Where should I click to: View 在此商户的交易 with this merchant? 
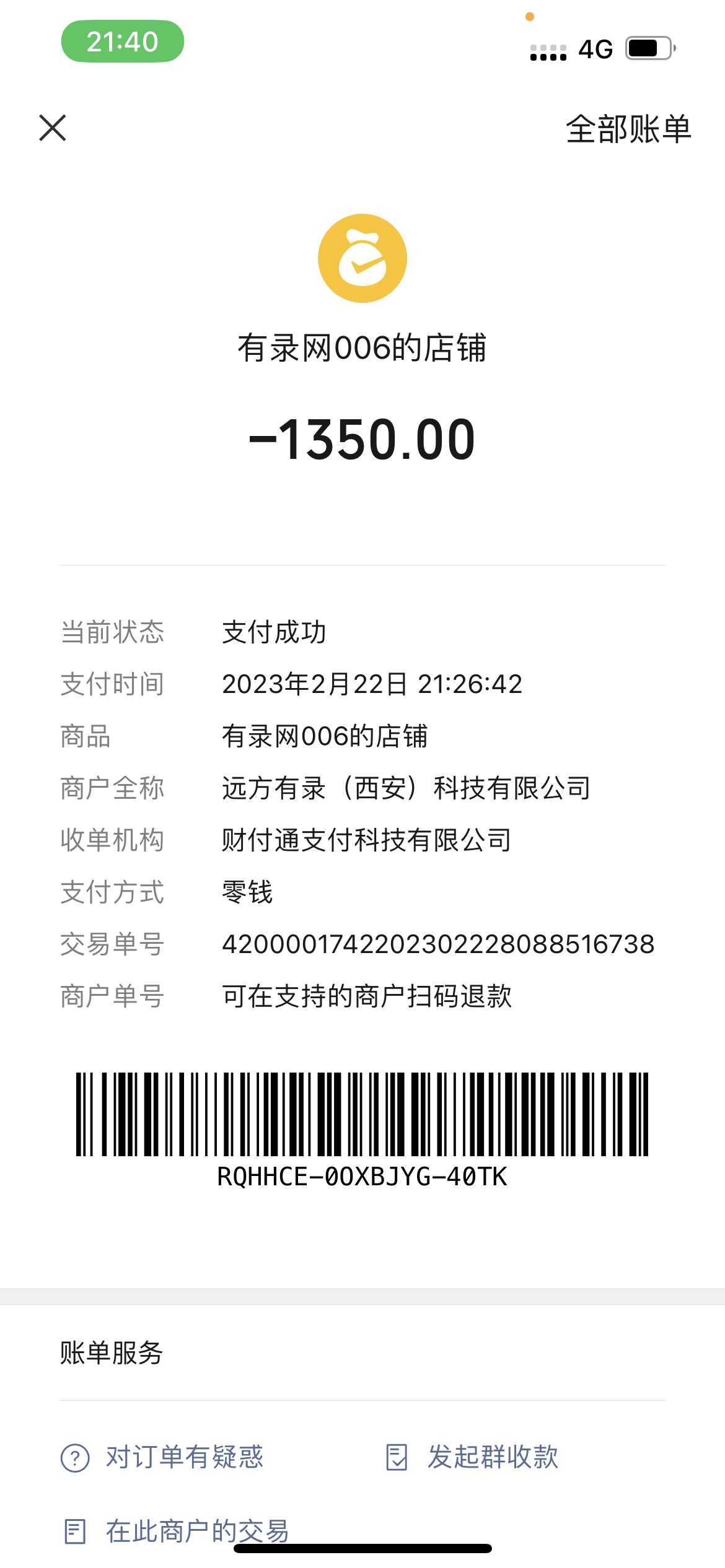pyautogui.click(x=177, y=1531)
